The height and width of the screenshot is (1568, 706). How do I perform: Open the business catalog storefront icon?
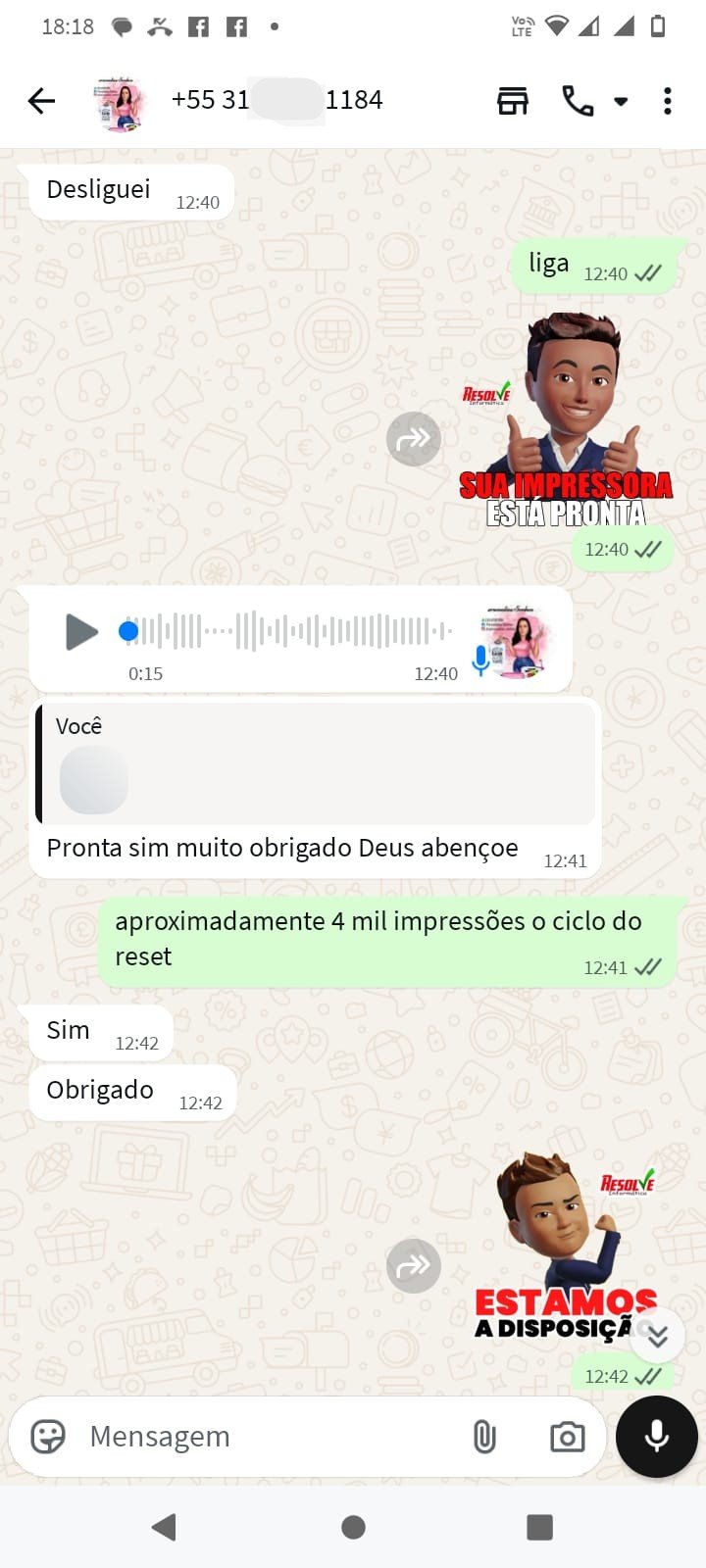click(x=512, y=100)
